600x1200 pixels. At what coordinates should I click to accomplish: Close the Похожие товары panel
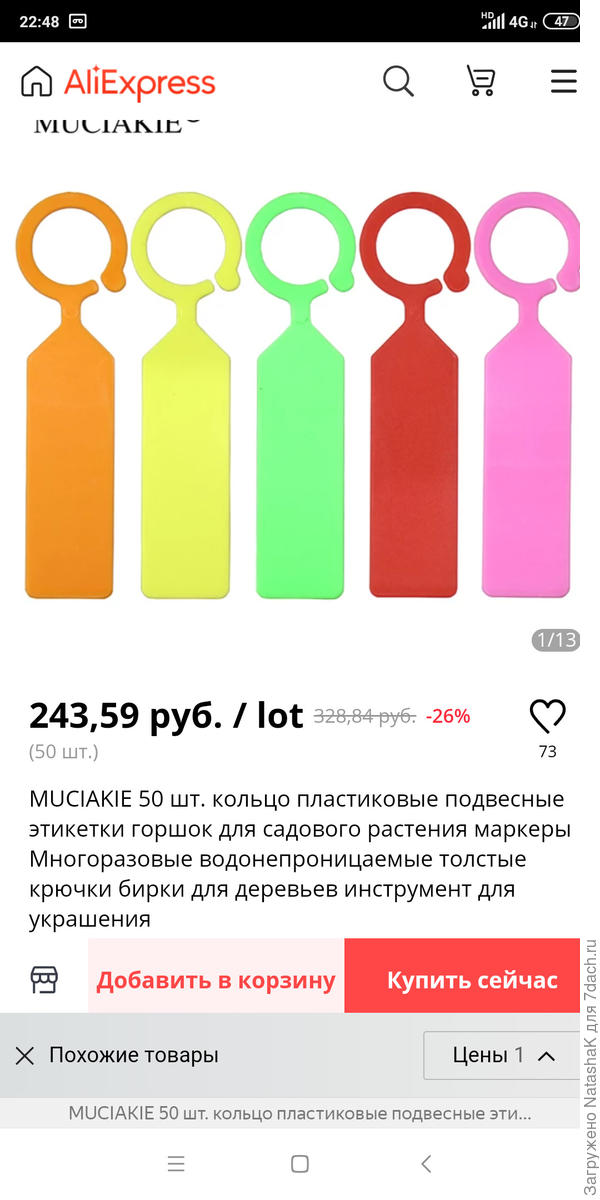(x=25, y=1055)
